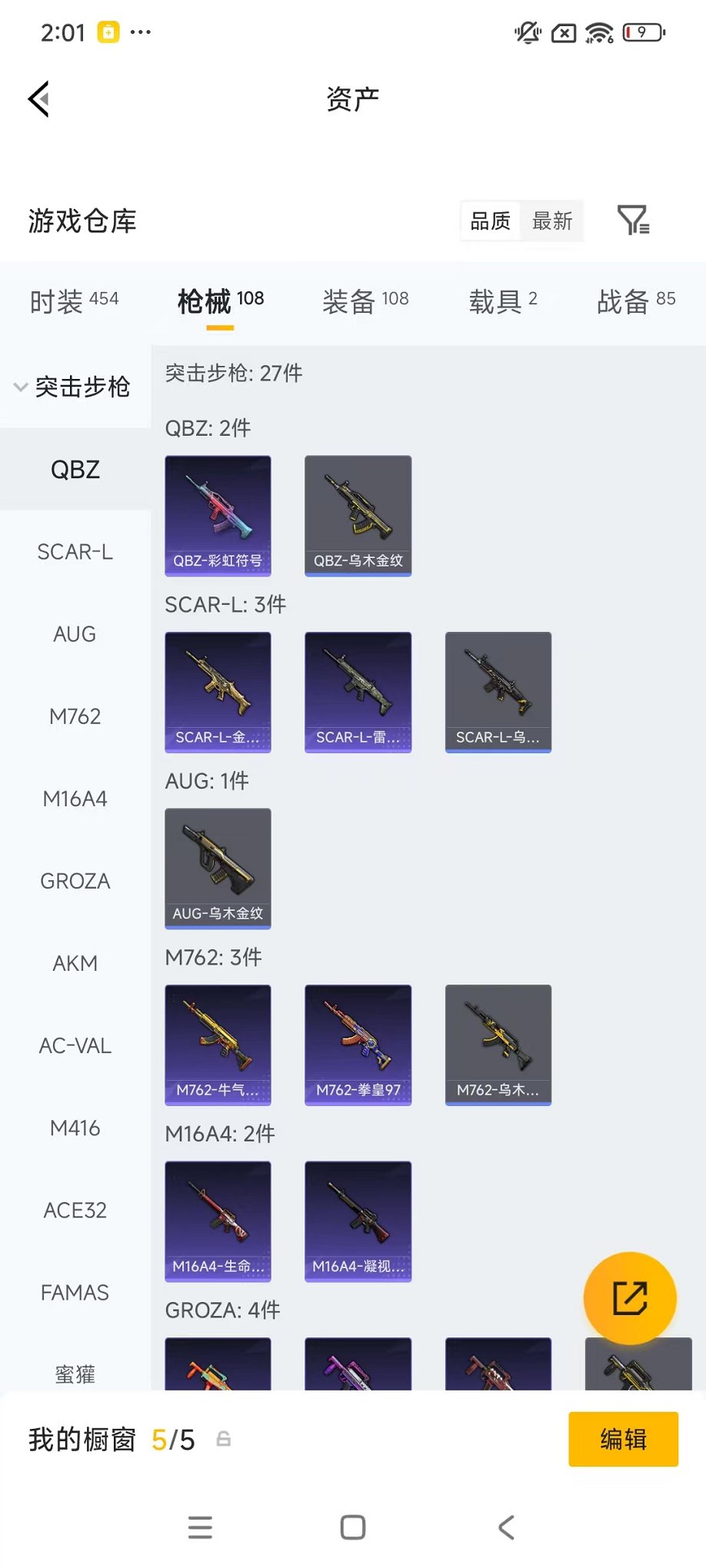Viewport: 706px width, 1568px height.
Task: Switch to the 载具 tab
Action: pos(503,301)
